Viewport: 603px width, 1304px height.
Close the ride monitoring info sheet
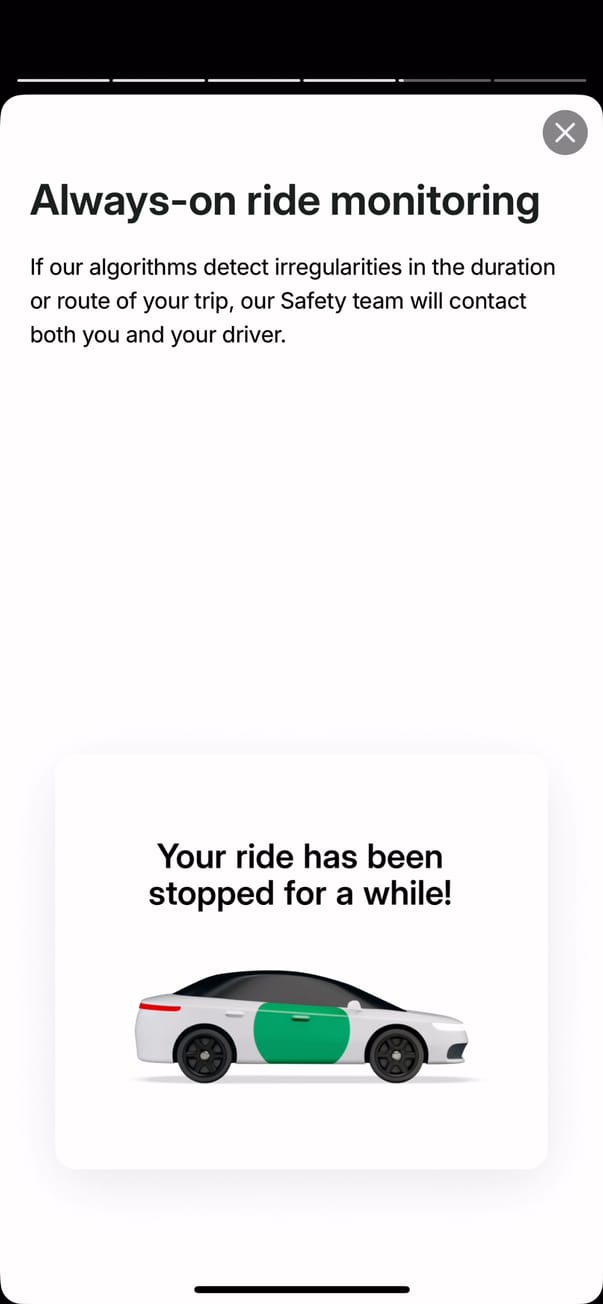click(x=565, y=132)
